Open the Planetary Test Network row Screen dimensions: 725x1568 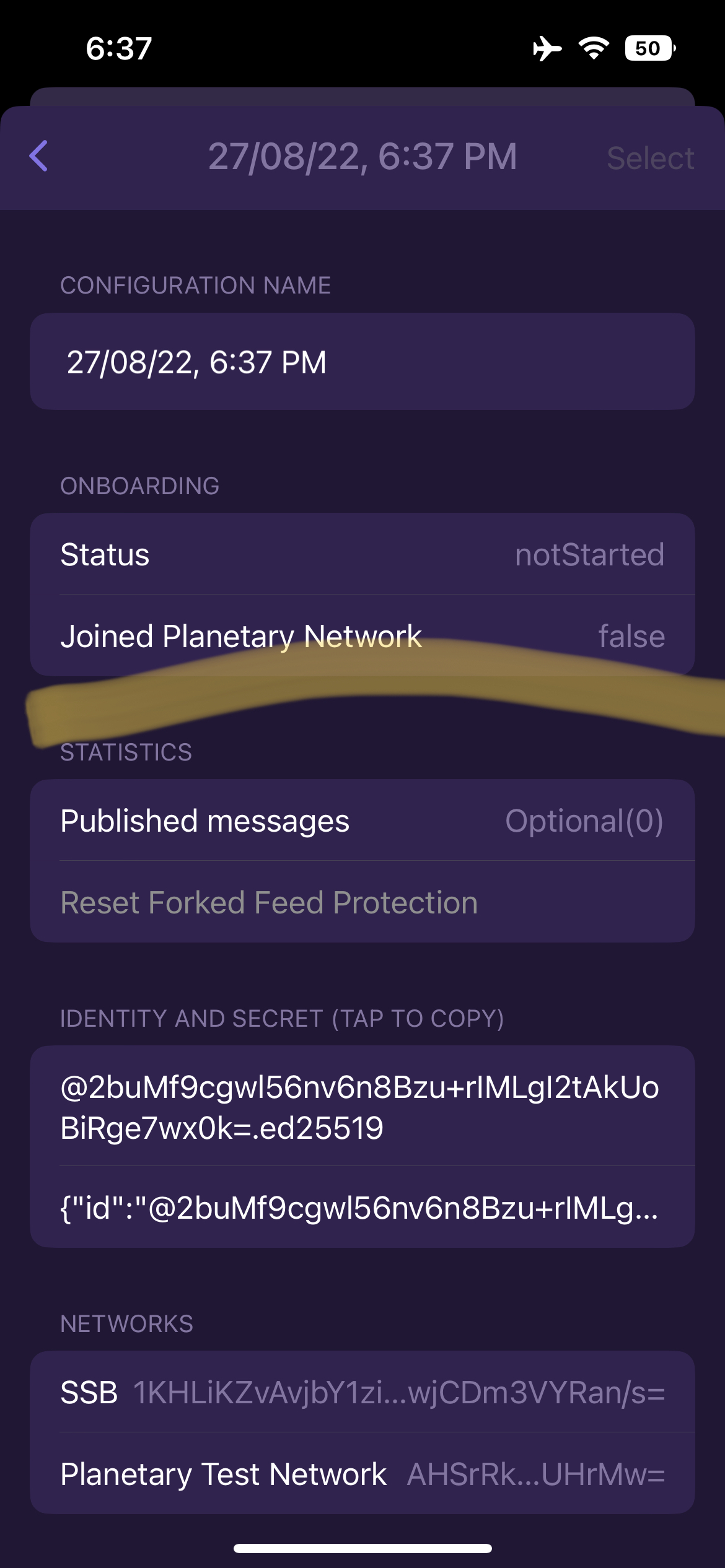(362, 1473)
